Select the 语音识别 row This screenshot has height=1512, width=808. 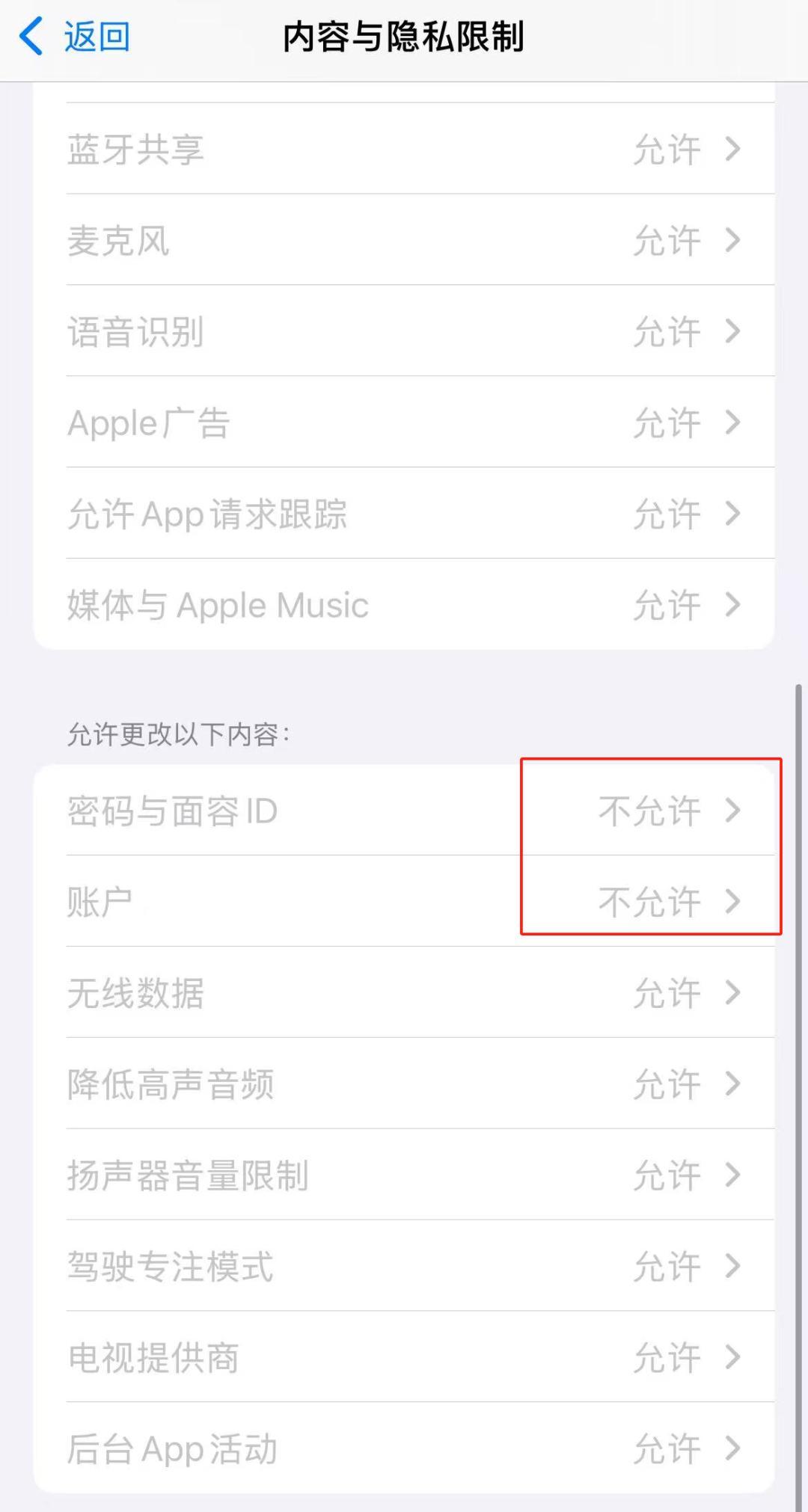pyautogui.click(x=404, y=331)
